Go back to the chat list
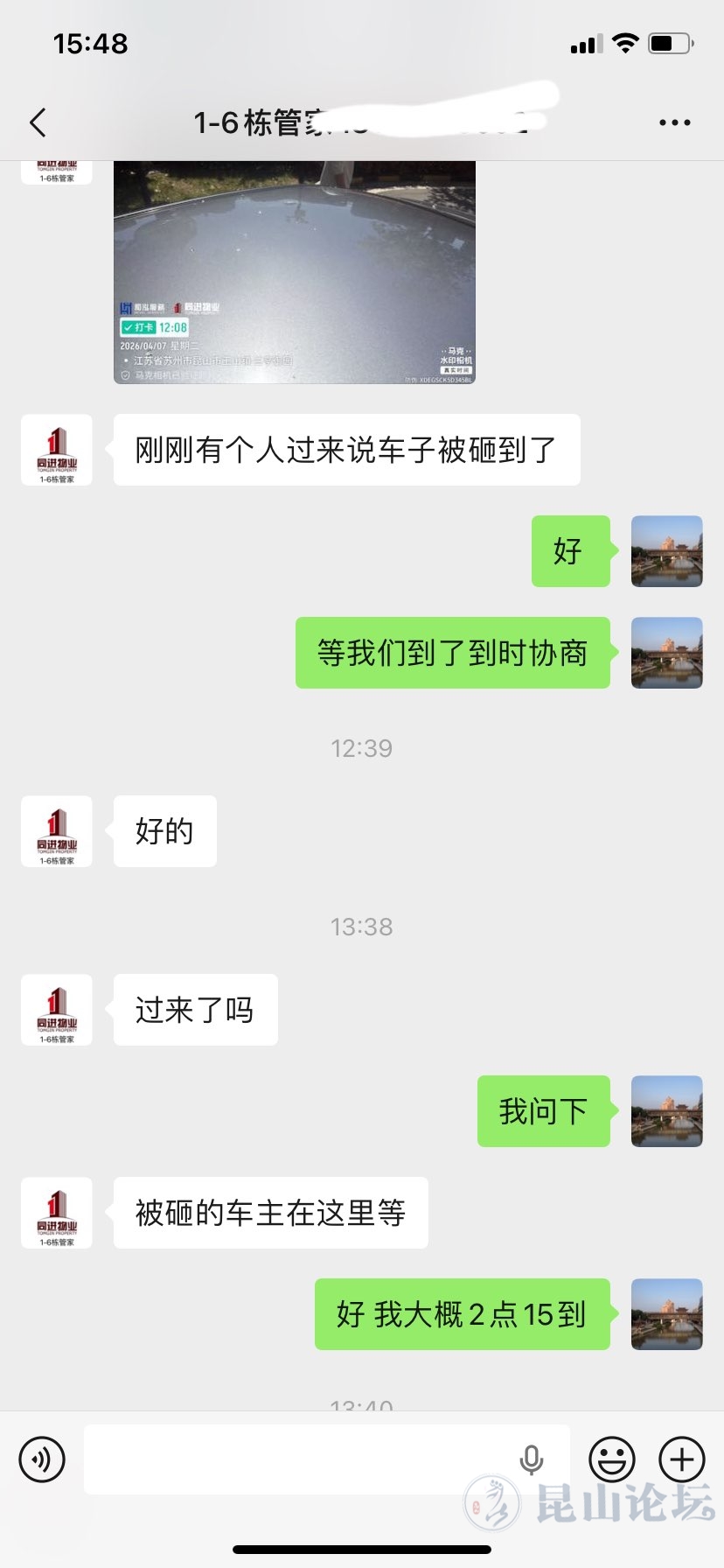The width and height of the screenshot is (724, 1568). click(38, 123)
